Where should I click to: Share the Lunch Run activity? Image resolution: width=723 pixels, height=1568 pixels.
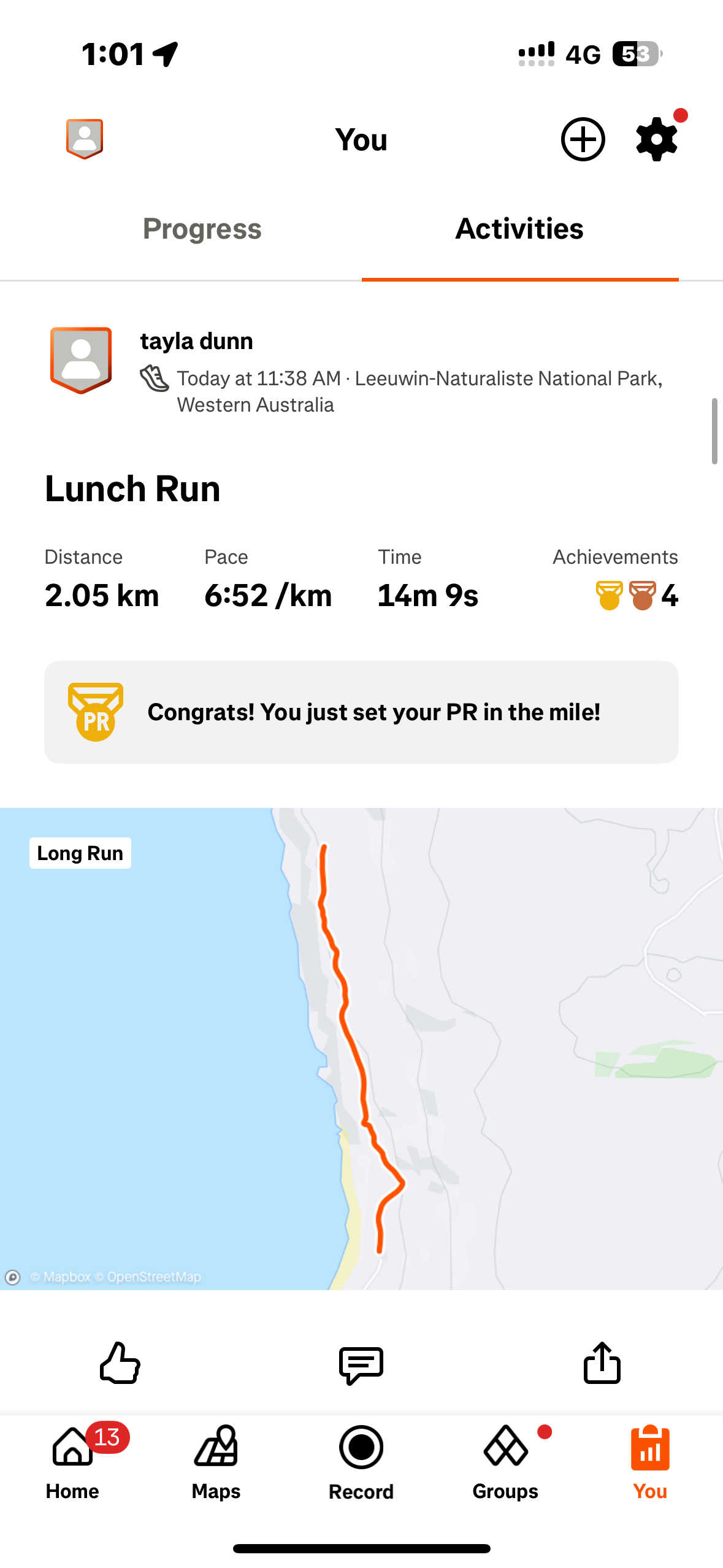602,1362
